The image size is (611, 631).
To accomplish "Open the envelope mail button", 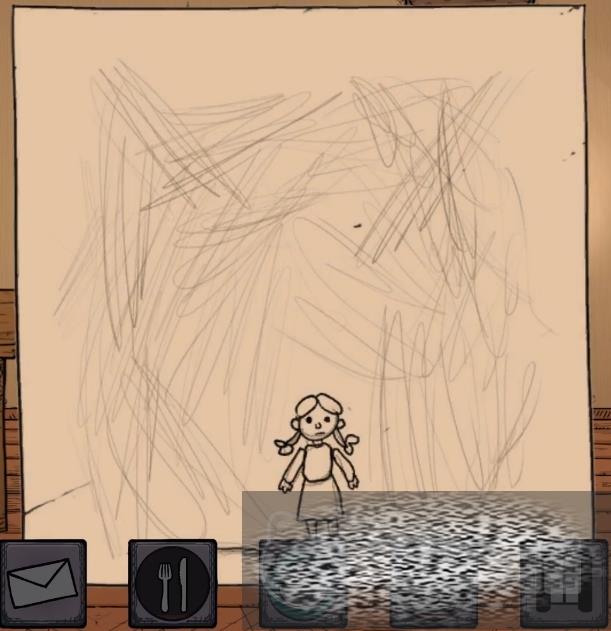I will coord(42,584).
